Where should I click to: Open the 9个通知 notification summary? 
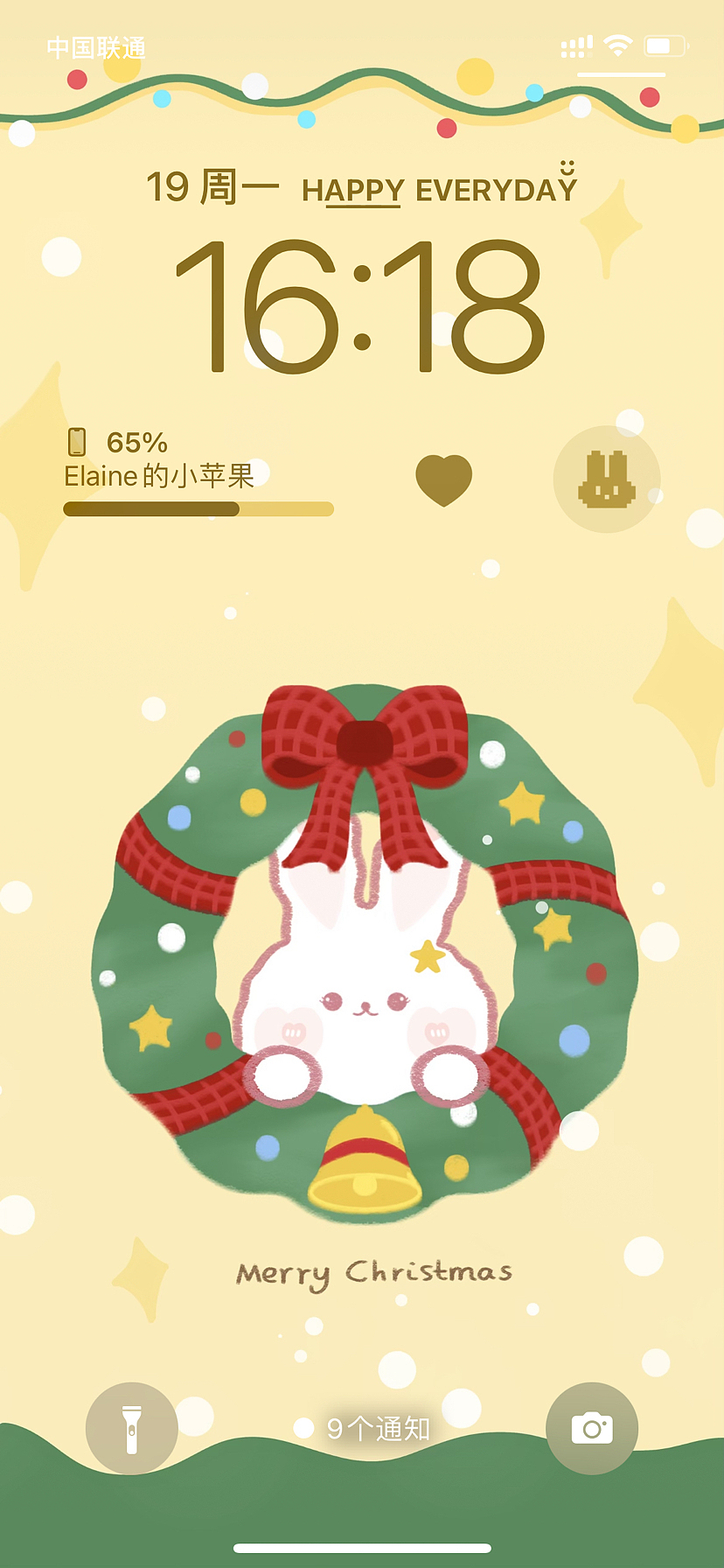tap(379, 1429)
